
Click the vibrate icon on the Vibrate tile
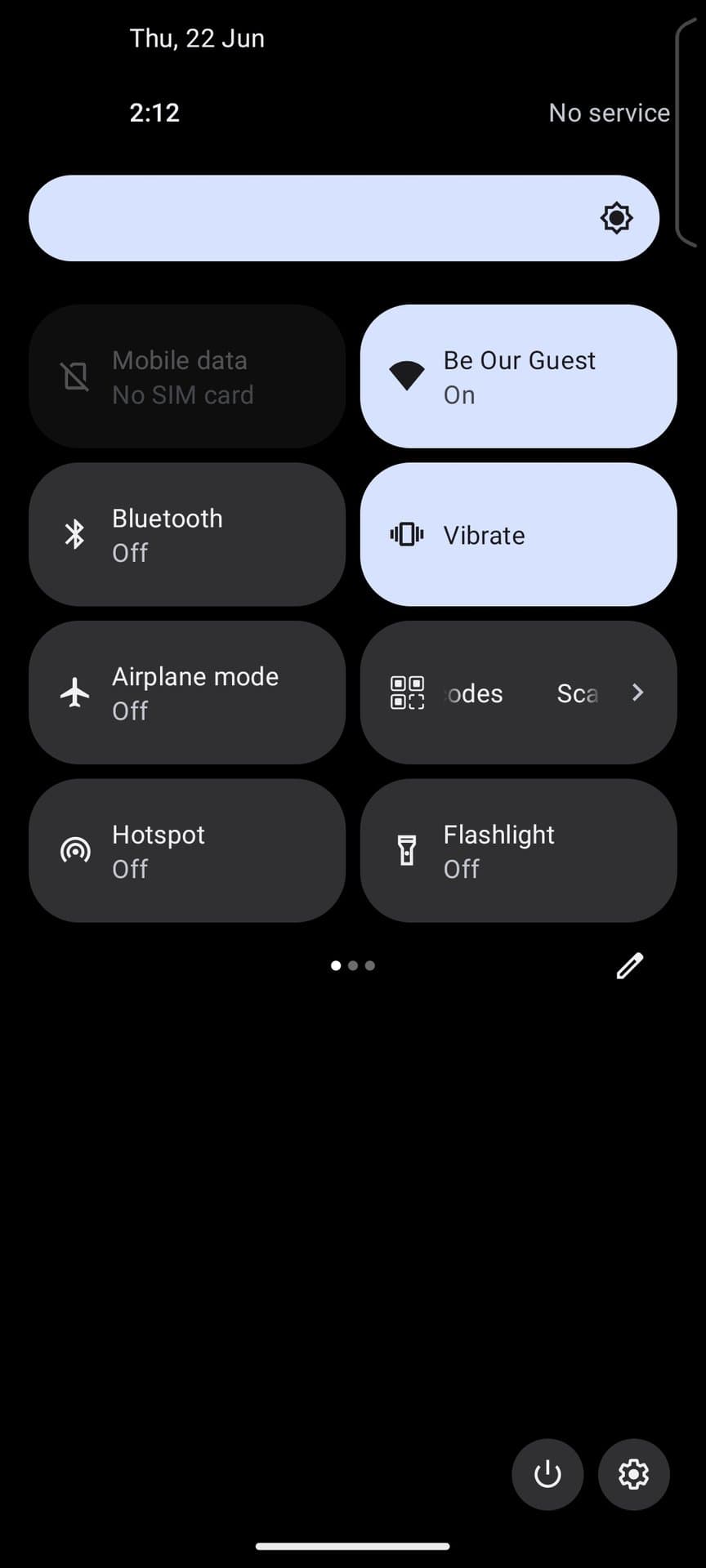tap(406, 535)
